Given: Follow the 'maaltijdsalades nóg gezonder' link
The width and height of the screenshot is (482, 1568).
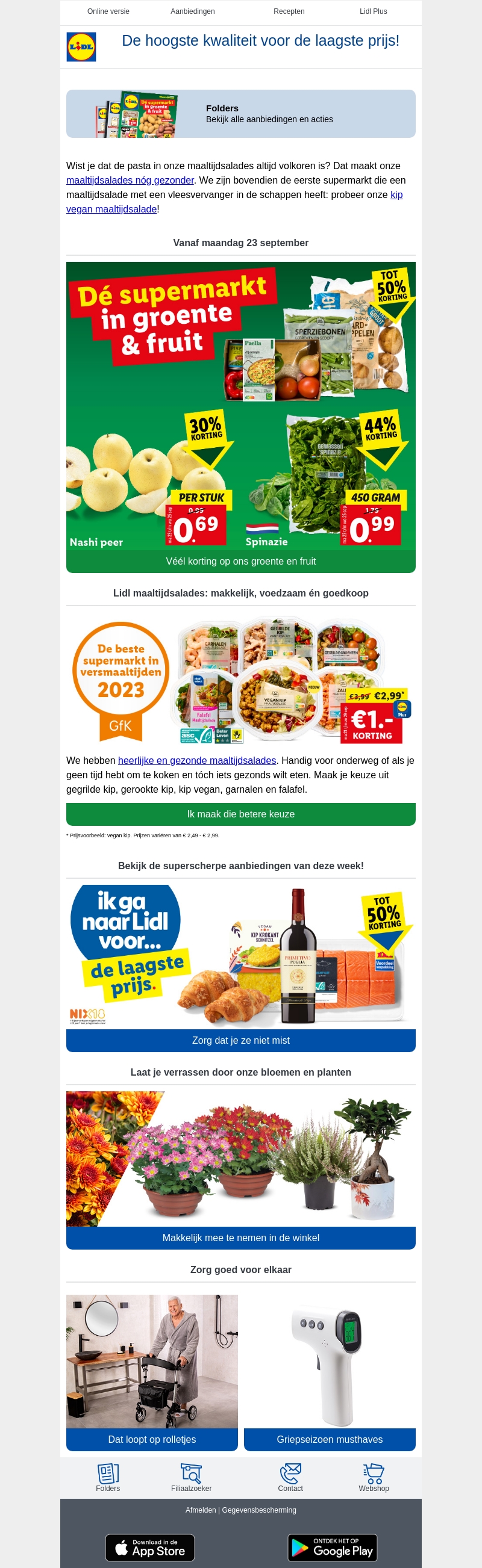Looking at the screenshot, I should pyautogui.click(x=130, y=181).
